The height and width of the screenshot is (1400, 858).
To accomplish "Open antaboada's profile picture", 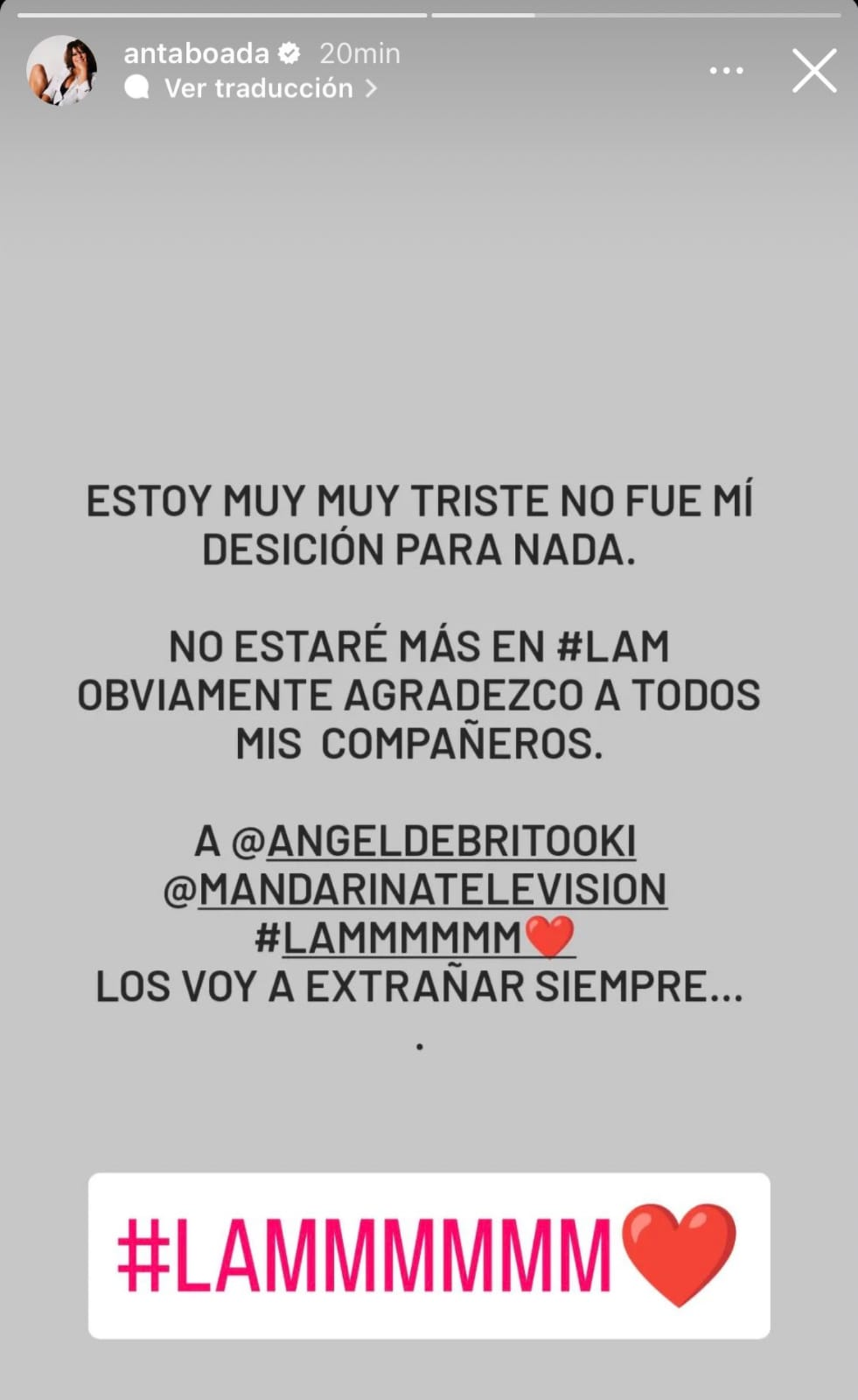I will (x=61, y=70).
